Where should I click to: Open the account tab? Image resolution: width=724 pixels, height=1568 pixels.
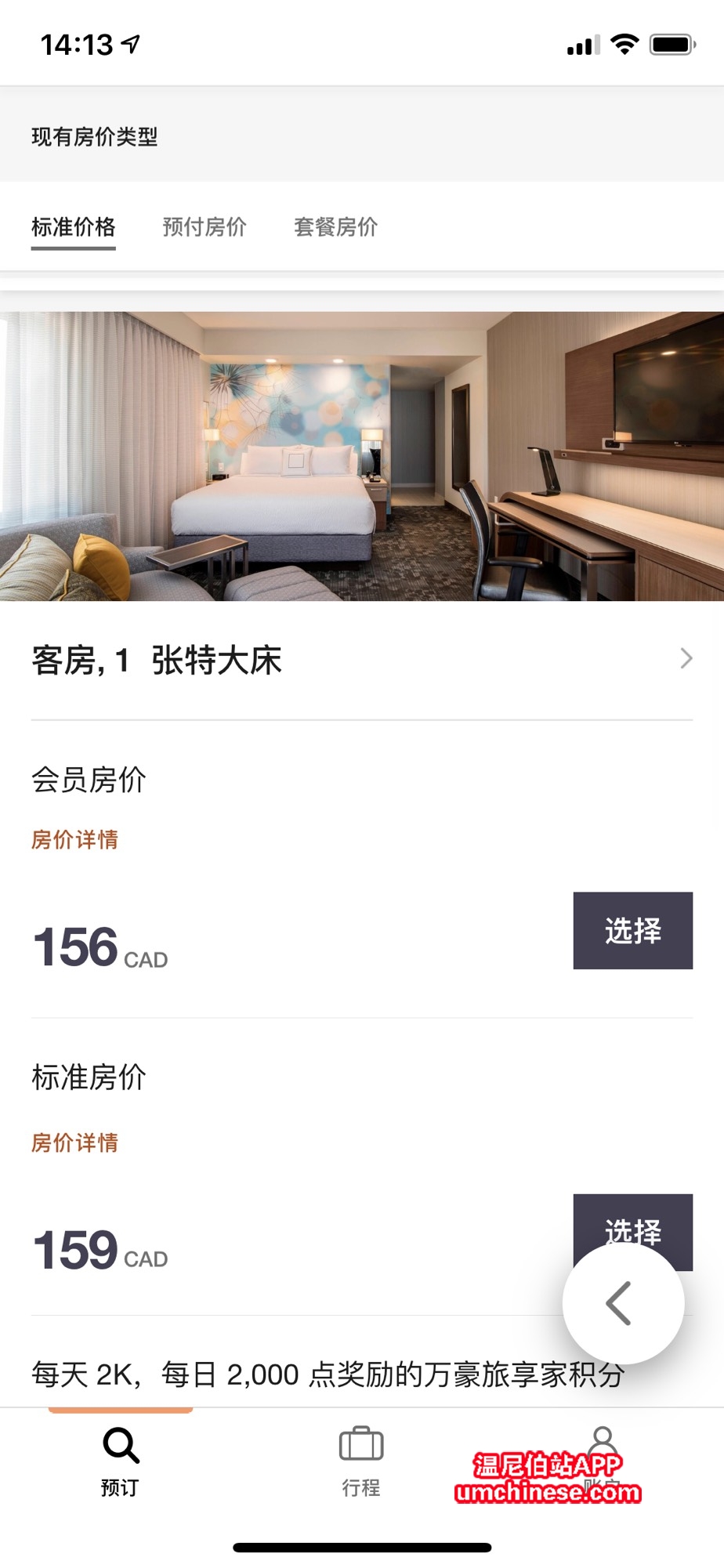pyautogui.click(x=602, y=1447)
